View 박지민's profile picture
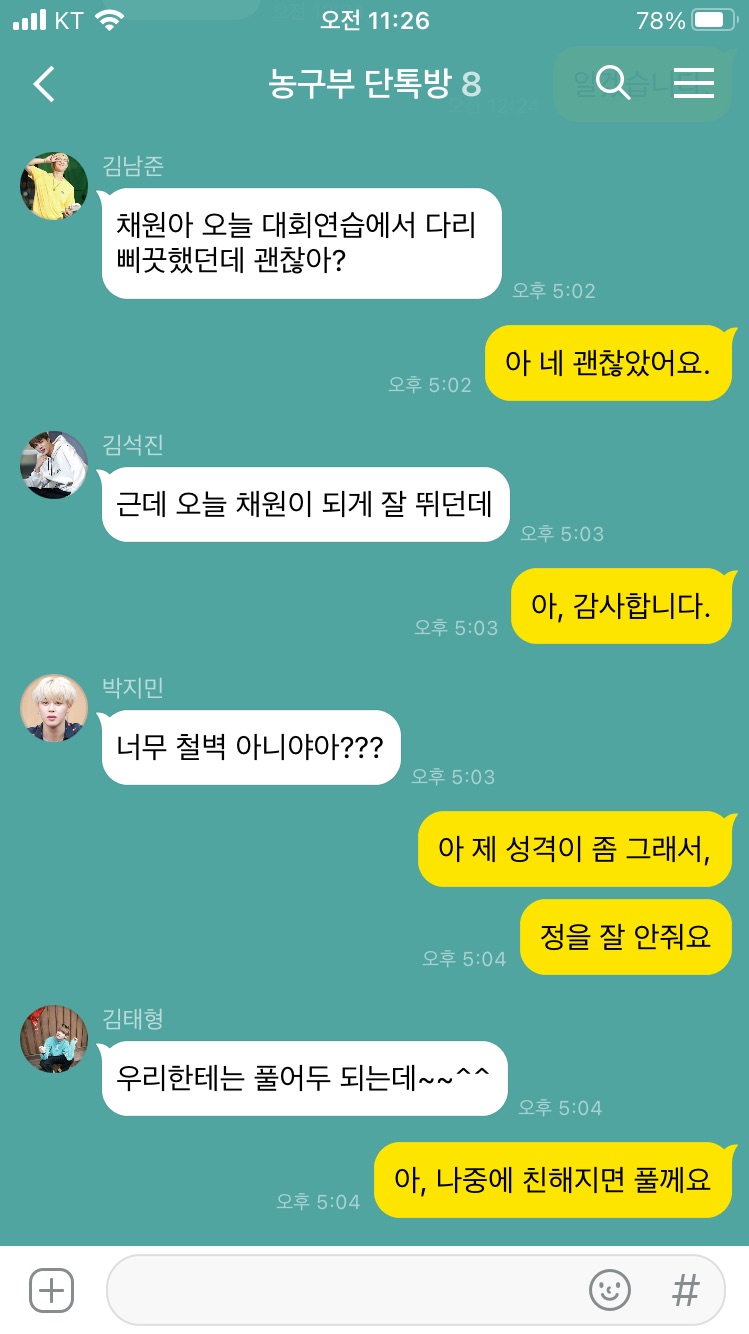The image size is (749, 1334). pyautogui.click(x=54, y=708)
